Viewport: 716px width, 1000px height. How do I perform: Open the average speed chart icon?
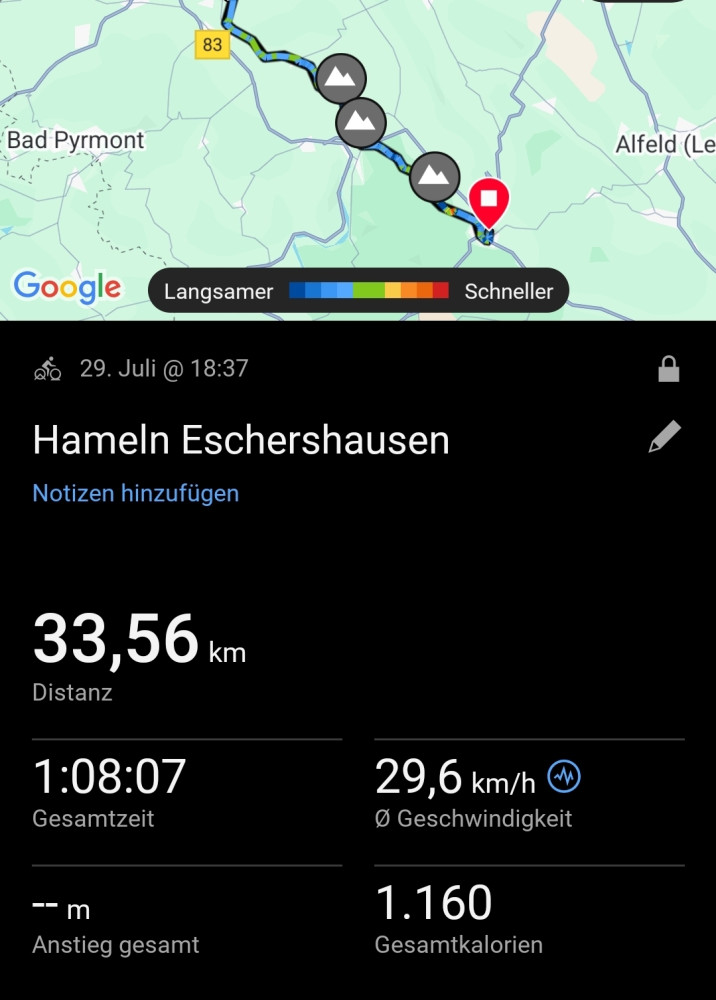coord(565,776)
